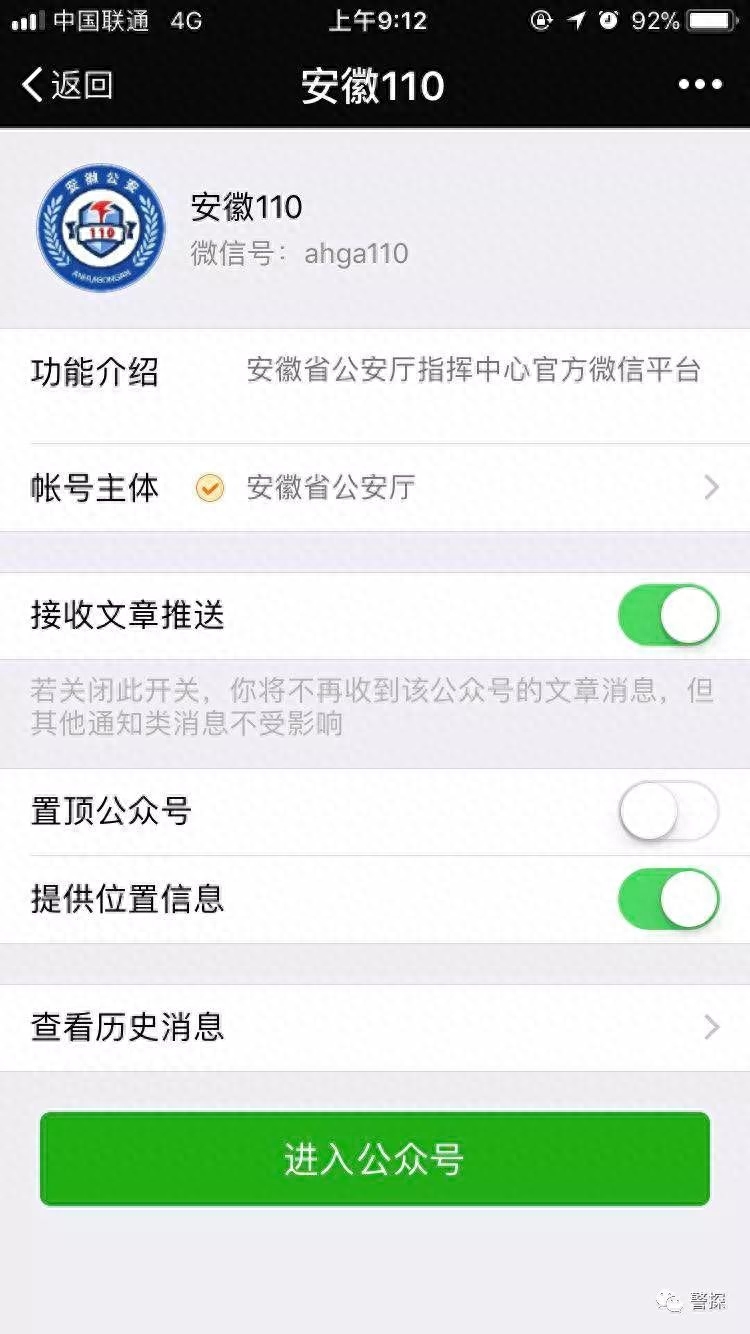Enable the 置顶公众号 switch
The image size is (750, 1334).
pos(668,811)
